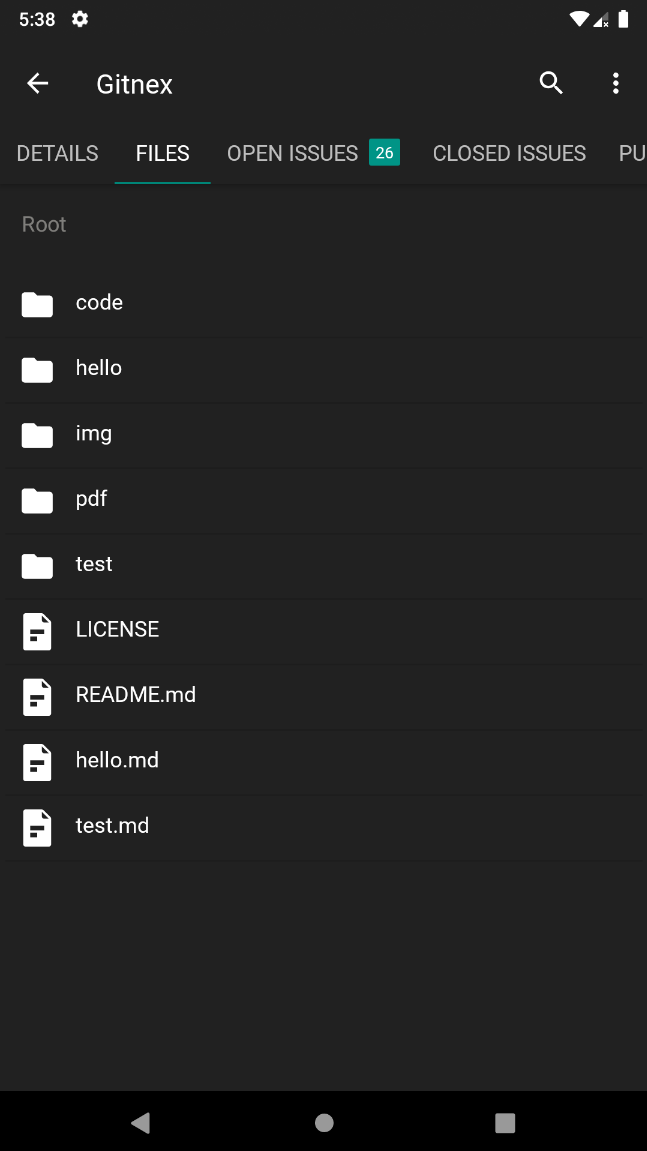
Task: Switch to the Closed Issues tab
Action: (x=509, y=153)
